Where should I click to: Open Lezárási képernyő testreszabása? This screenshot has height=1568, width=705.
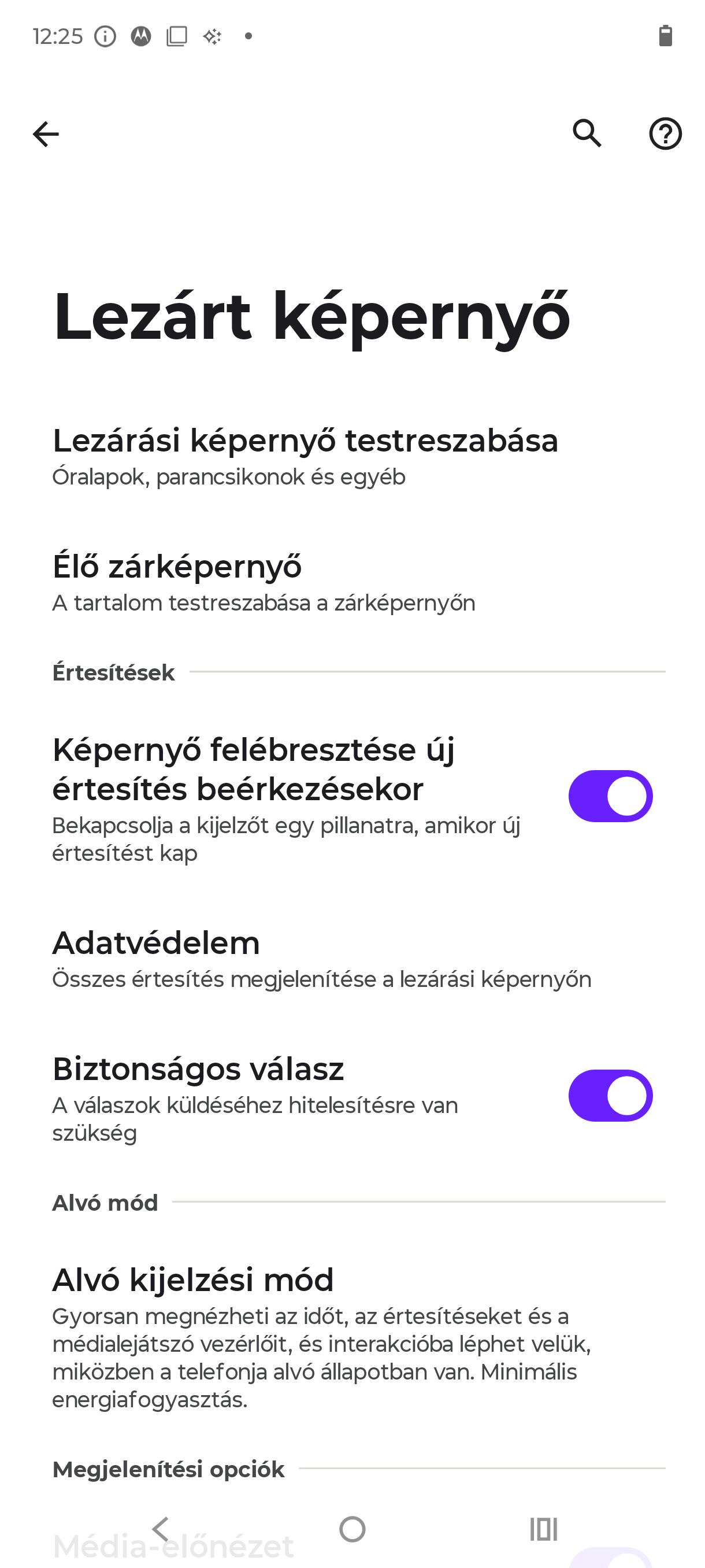pyautogui.click(x=352, y=457)
